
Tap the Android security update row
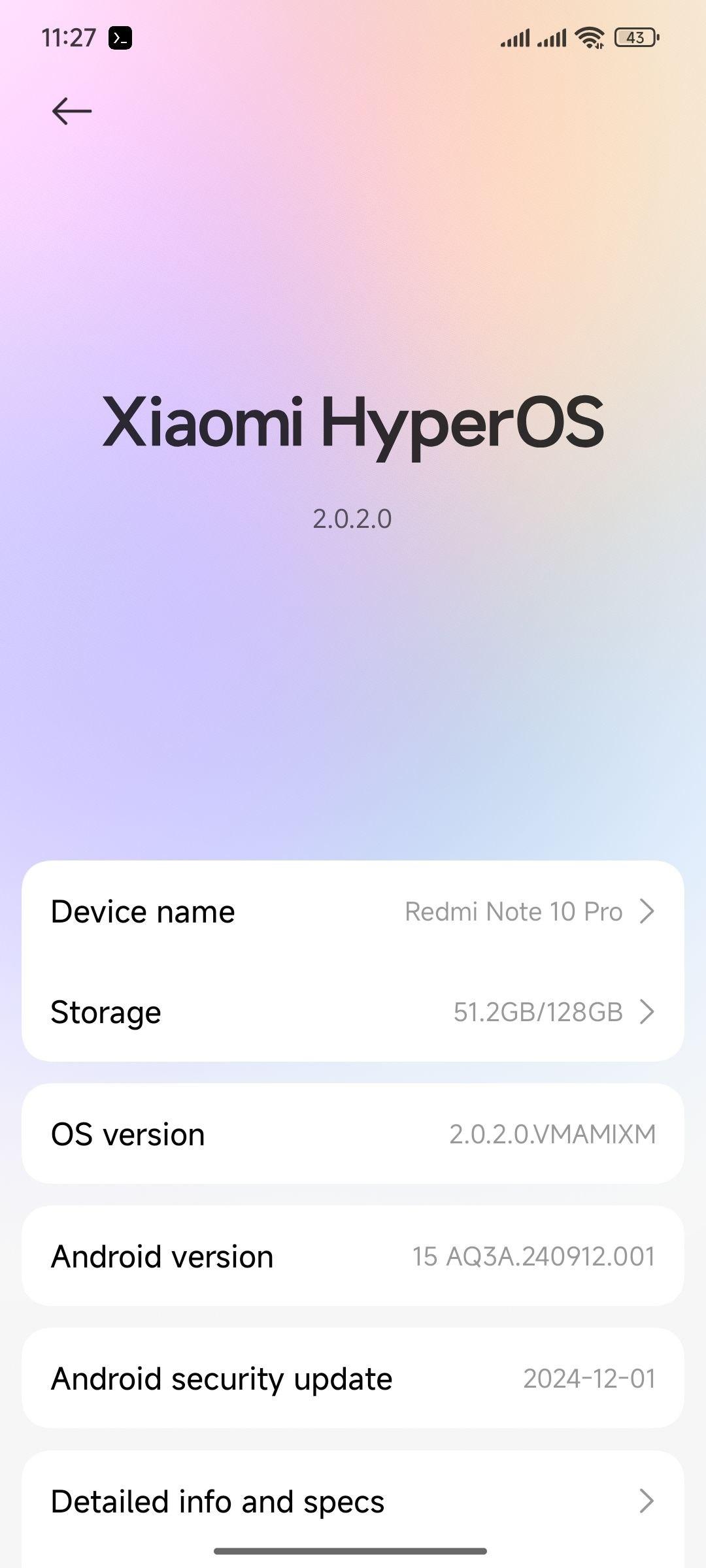click(x=353, y=1379)
